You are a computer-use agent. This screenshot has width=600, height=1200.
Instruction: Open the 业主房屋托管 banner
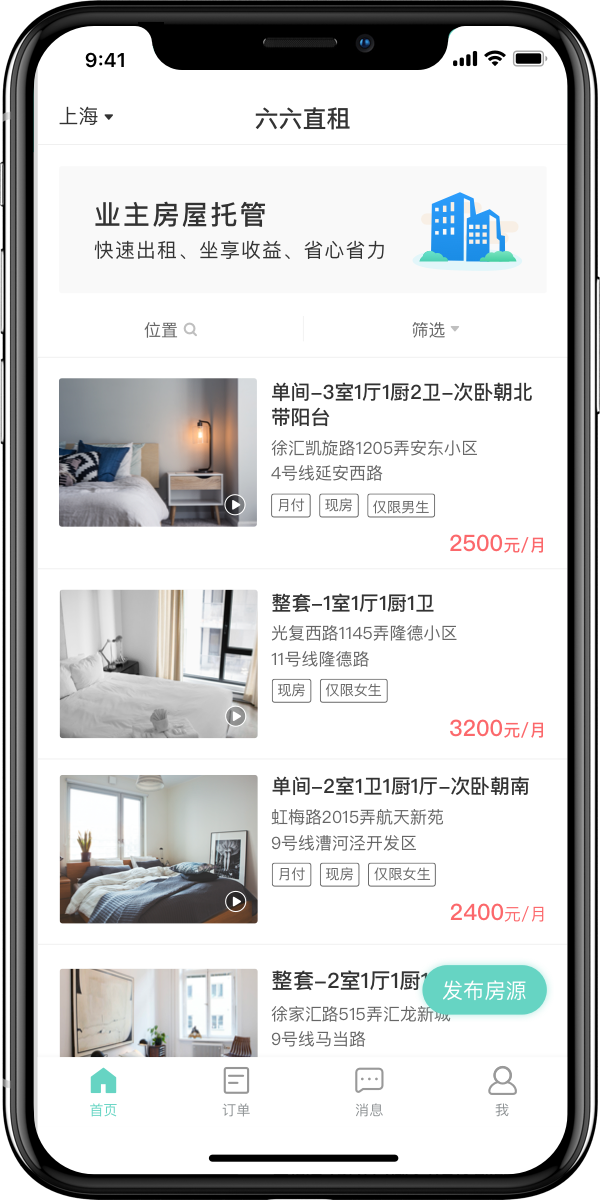tap(302, 230)
